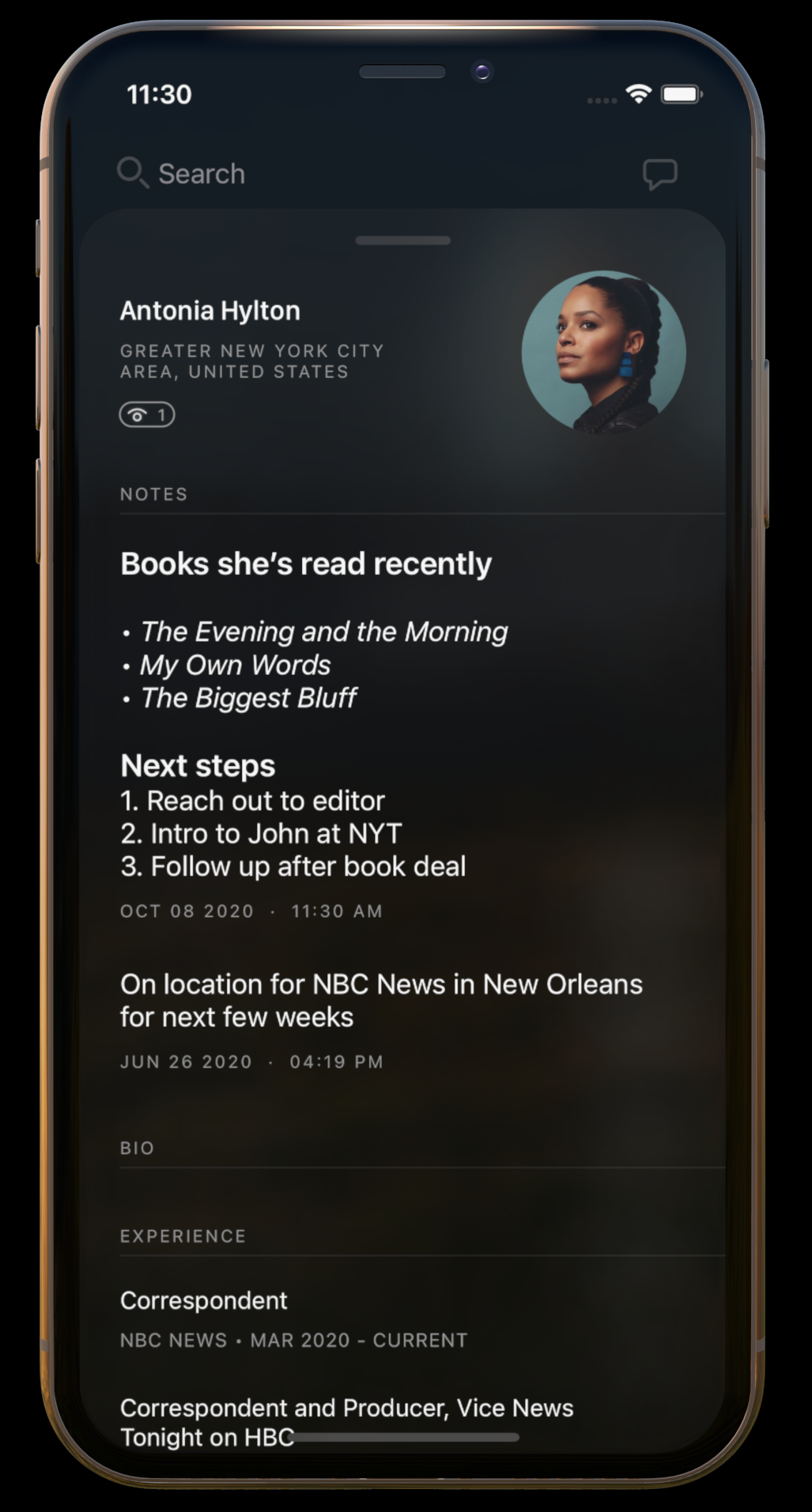Viewport: 812px width, 1512px height.
Task: Open the NBC News New Orleans note
Action: pos(381,1001)
